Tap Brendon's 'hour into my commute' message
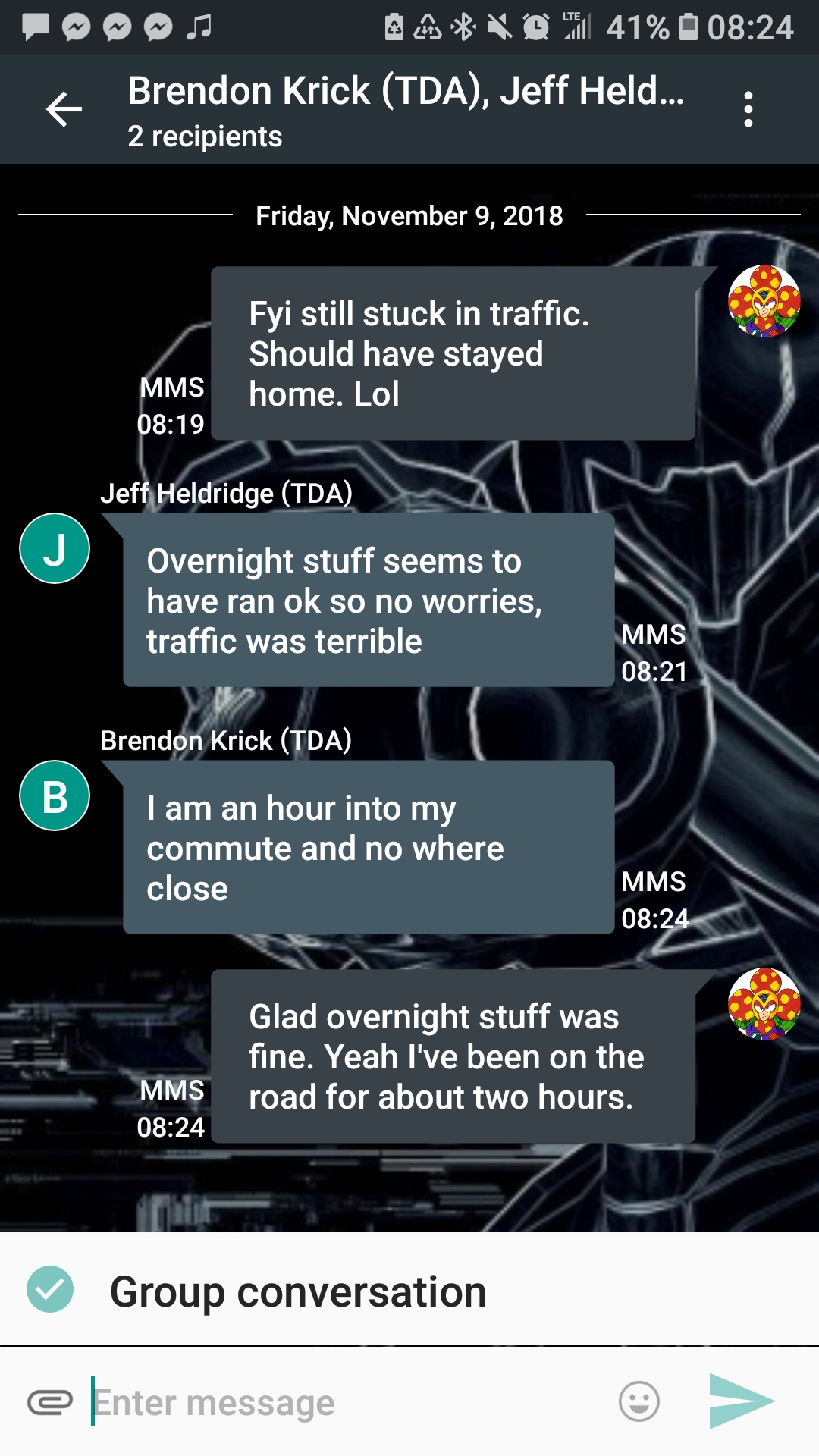Viewport: 819px width, 1456px height. pos(369,848)
